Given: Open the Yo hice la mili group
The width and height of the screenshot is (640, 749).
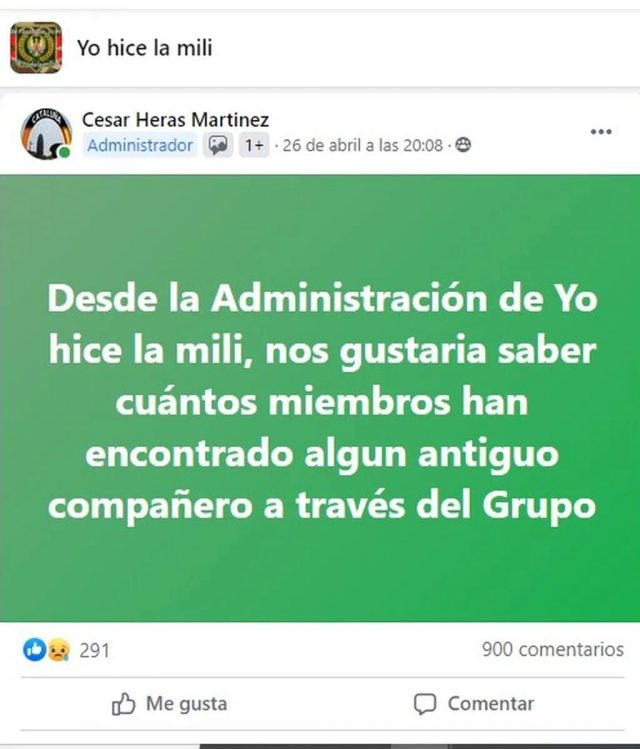Looking at the screenshot, I should [145, 47].
